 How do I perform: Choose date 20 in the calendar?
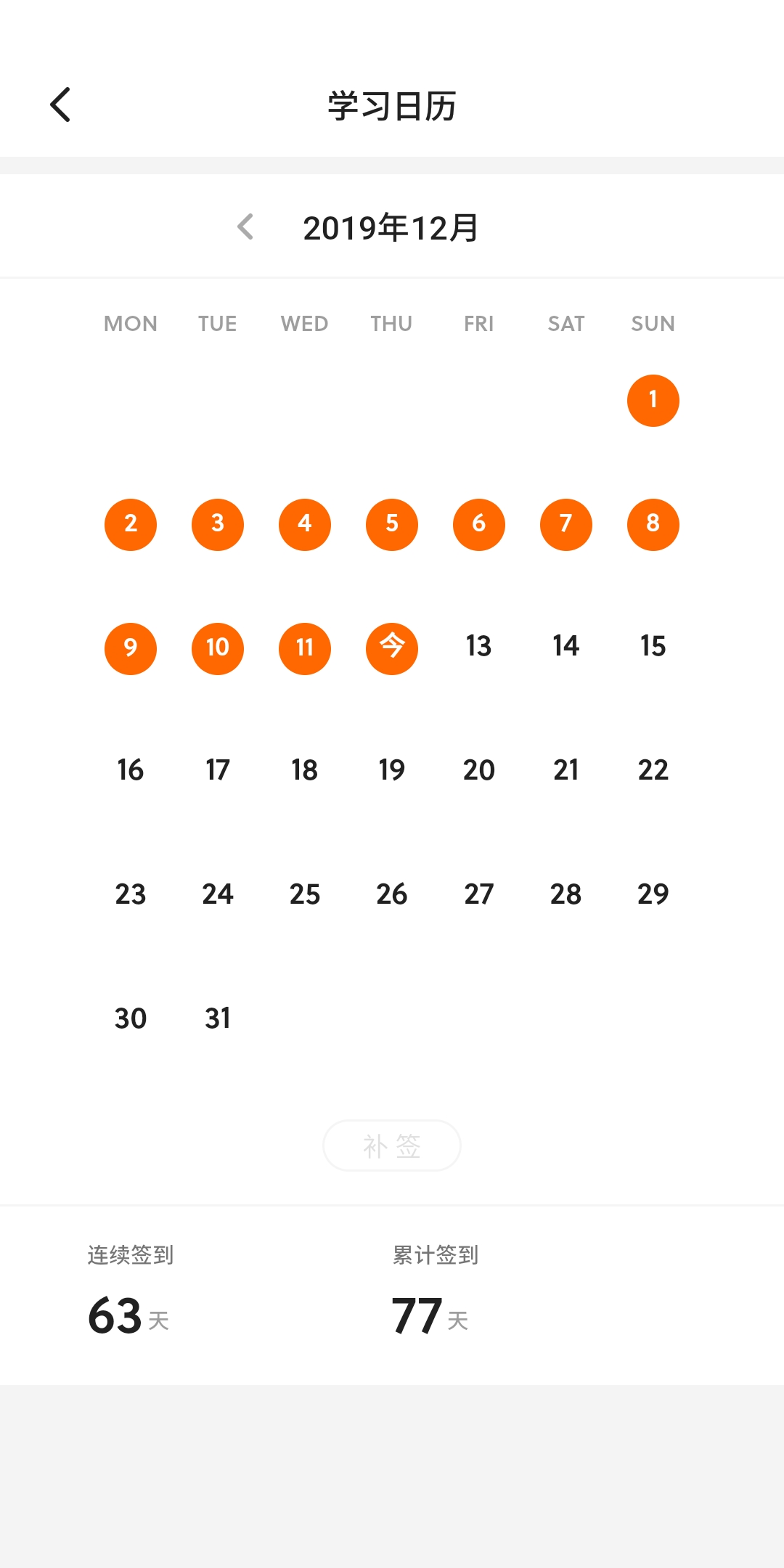tap(478, 770)
